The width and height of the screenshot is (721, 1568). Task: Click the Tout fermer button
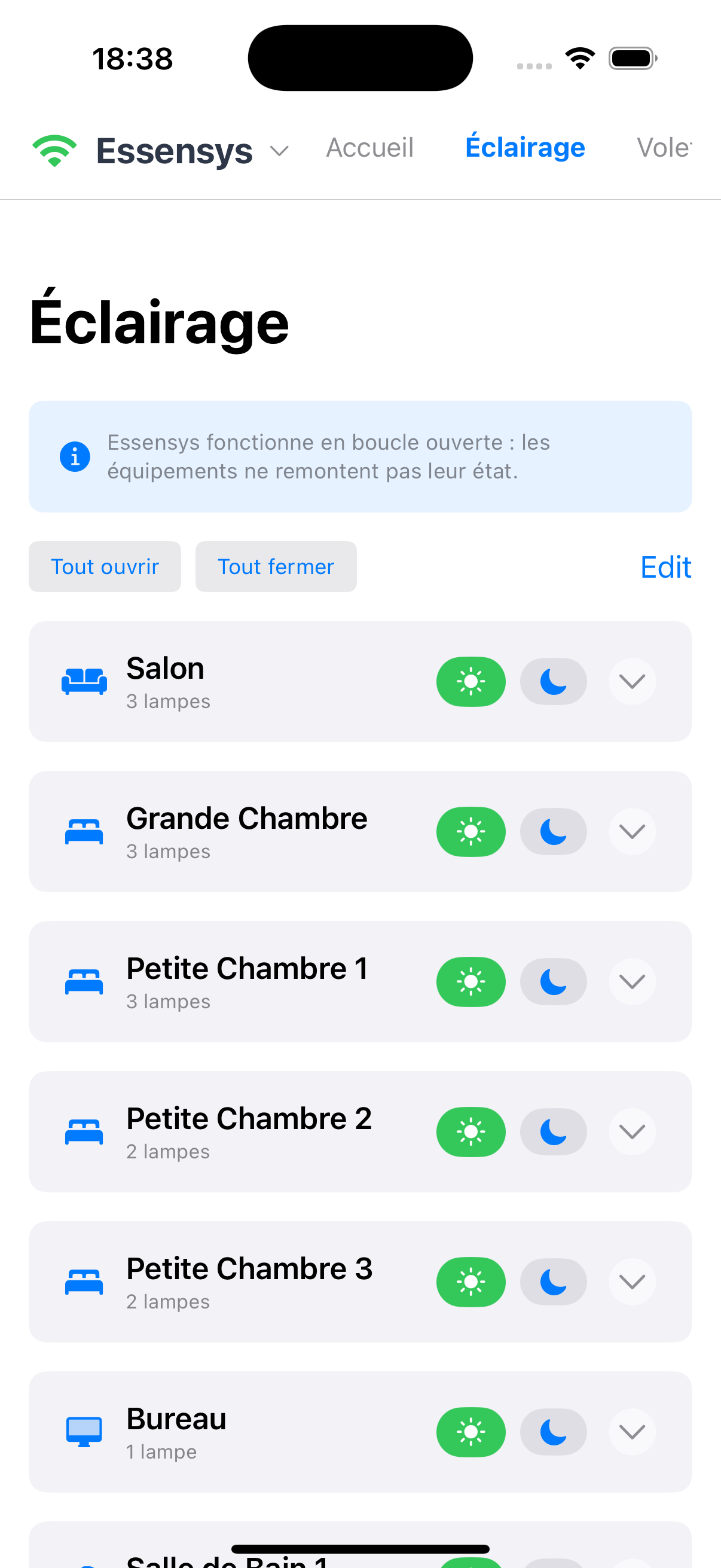(x=276, y=566)
